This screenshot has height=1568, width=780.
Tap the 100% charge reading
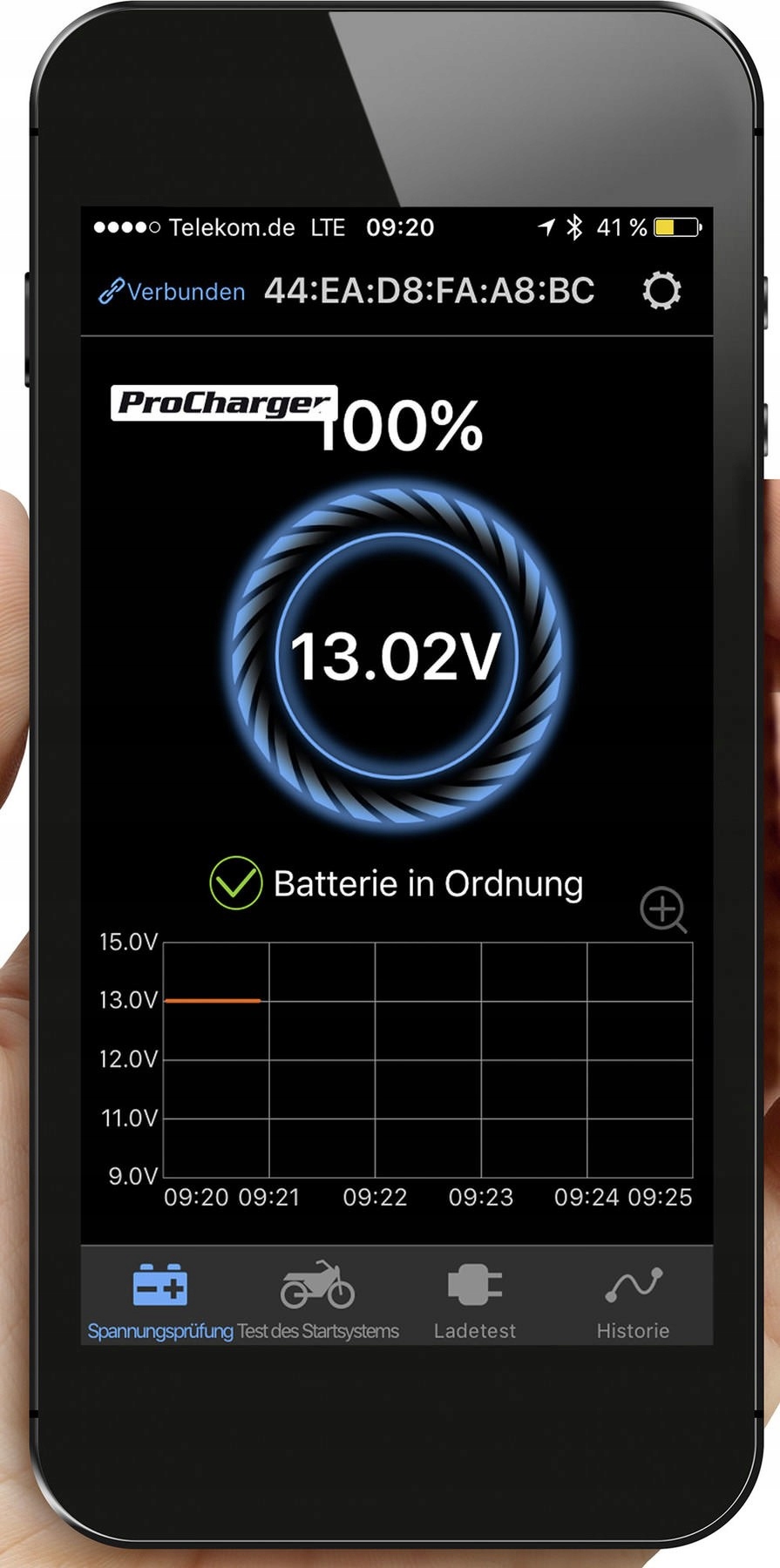[x=405, y=424]
